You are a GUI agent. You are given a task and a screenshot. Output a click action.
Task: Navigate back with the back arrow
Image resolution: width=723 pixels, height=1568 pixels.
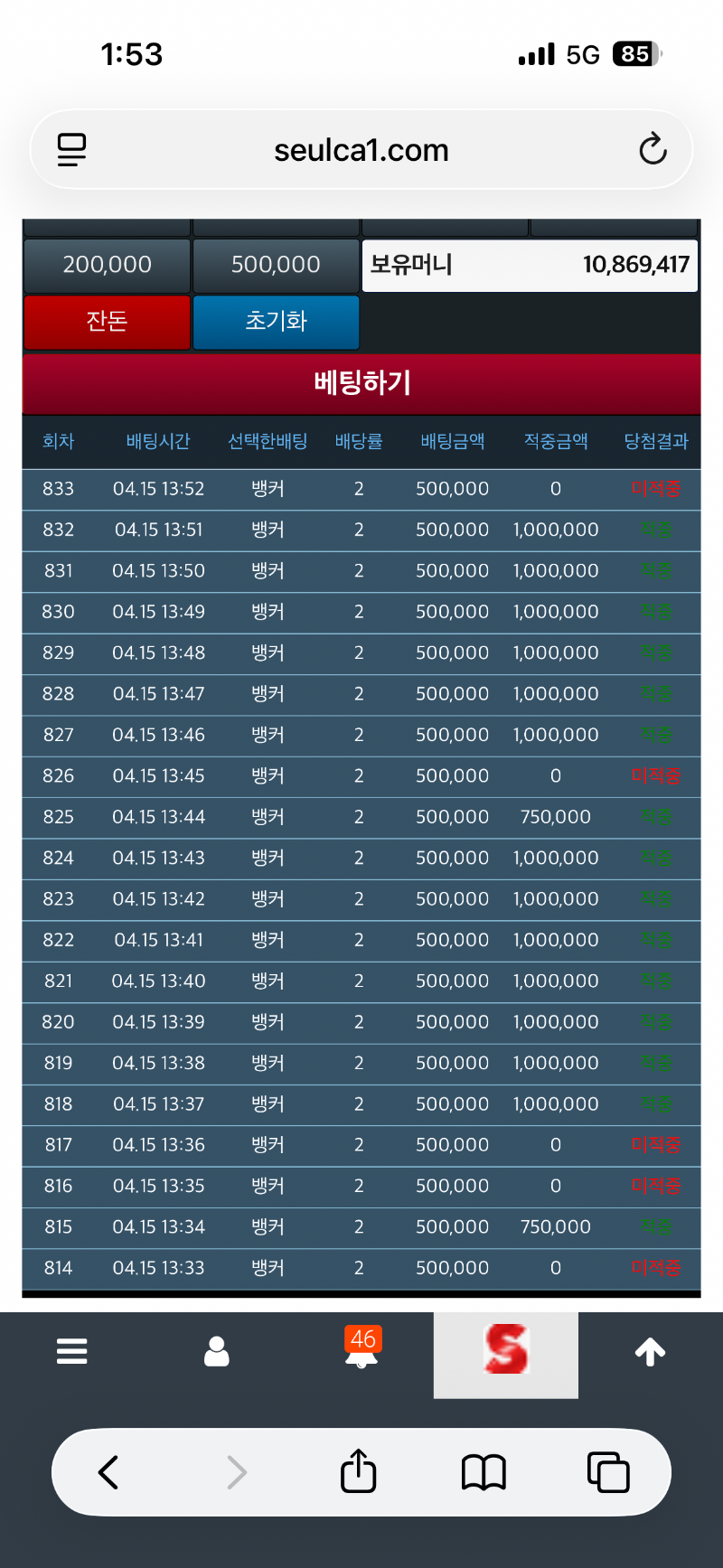click(x=109, y=1471)
